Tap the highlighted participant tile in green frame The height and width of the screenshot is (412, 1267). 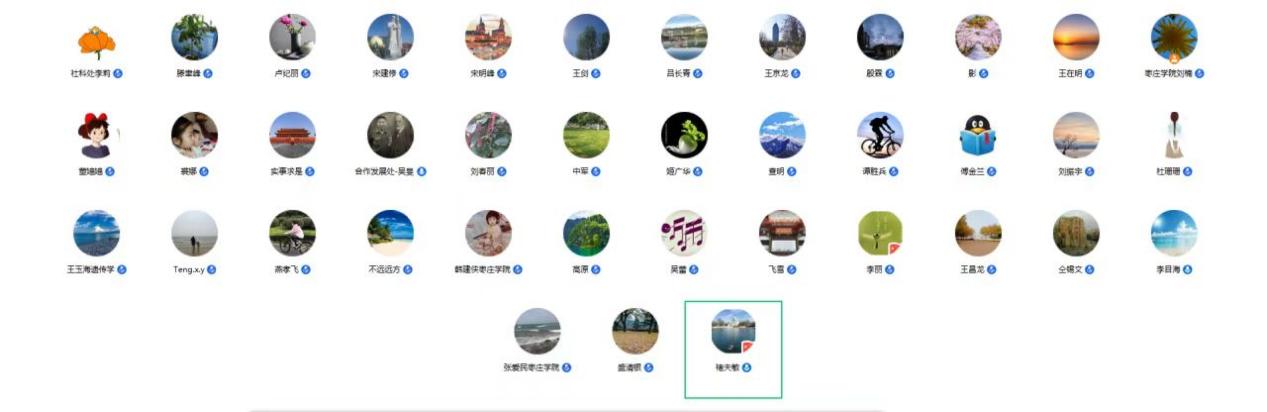click(733, 340)
